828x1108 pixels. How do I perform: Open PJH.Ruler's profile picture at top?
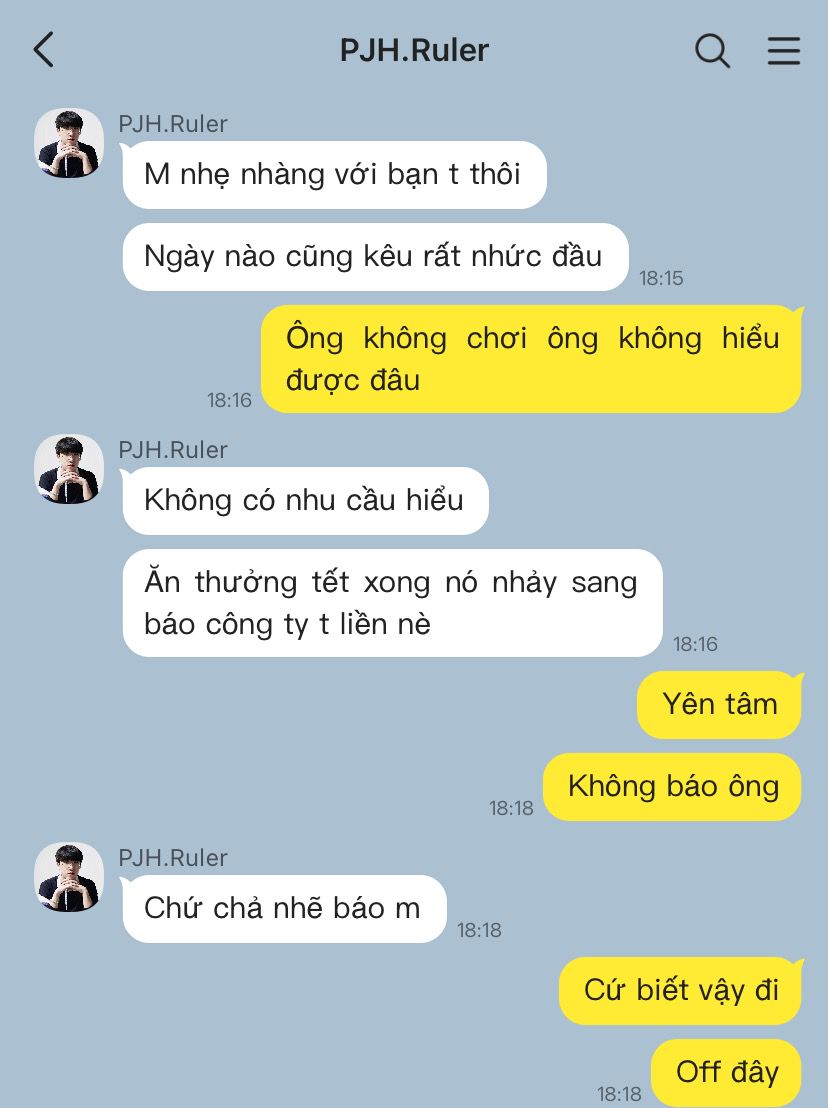tap(69, 143)
